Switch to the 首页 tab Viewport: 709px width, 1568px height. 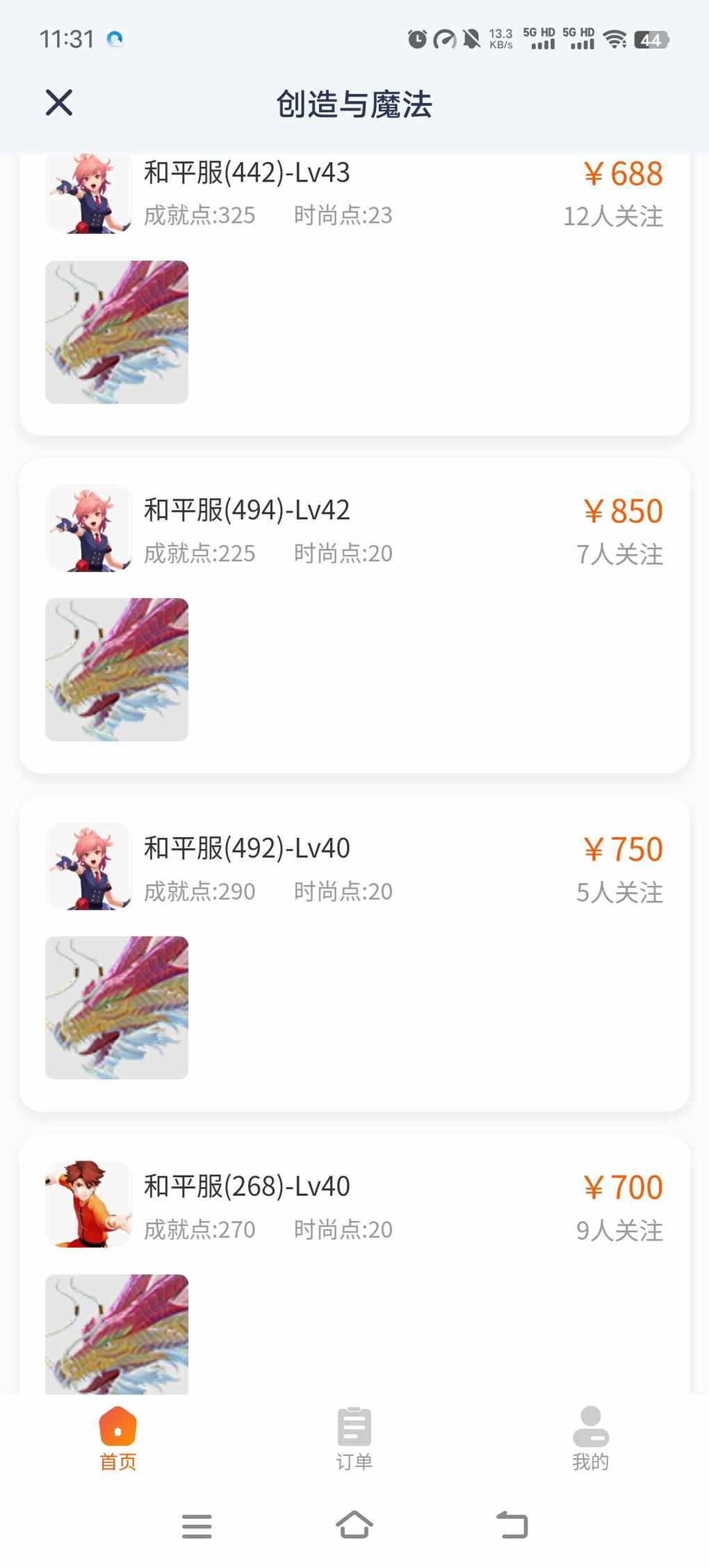coord(118,1438)
